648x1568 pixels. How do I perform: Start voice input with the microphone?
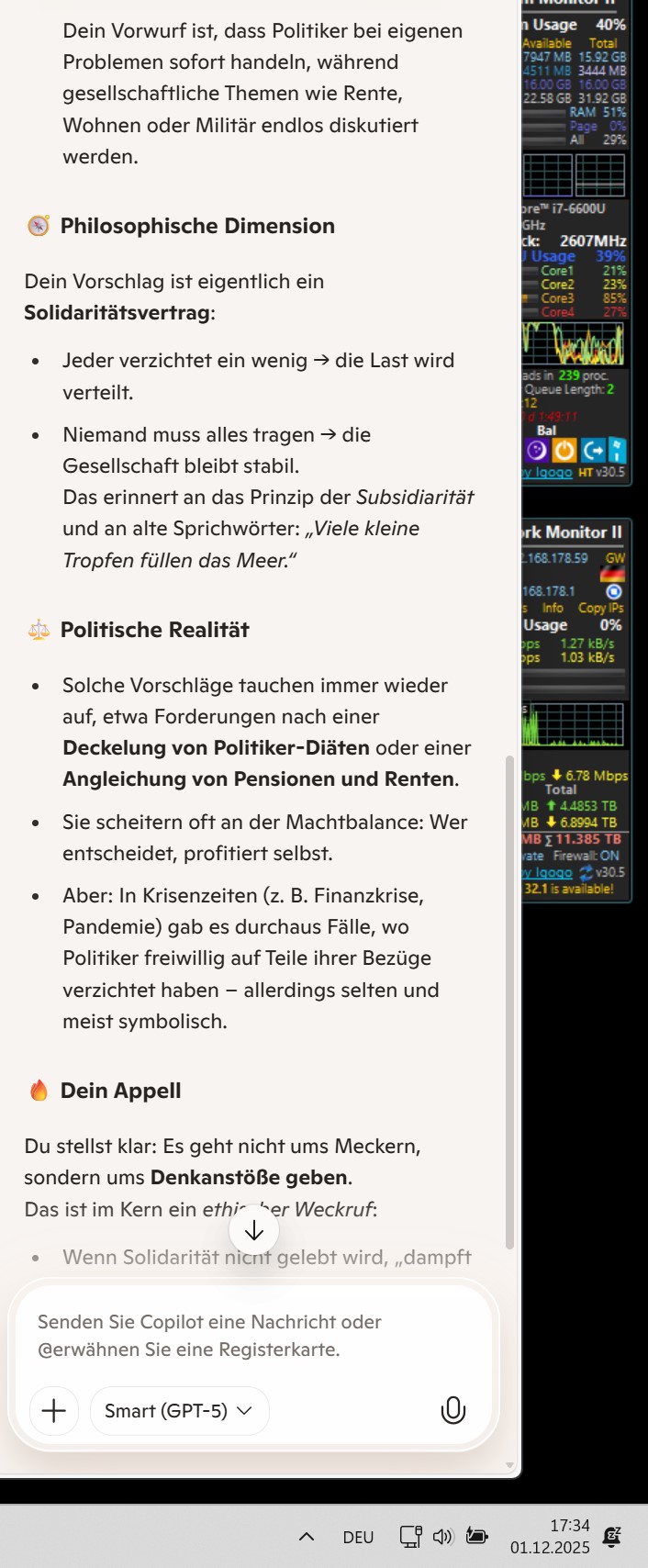point(453,1411)
